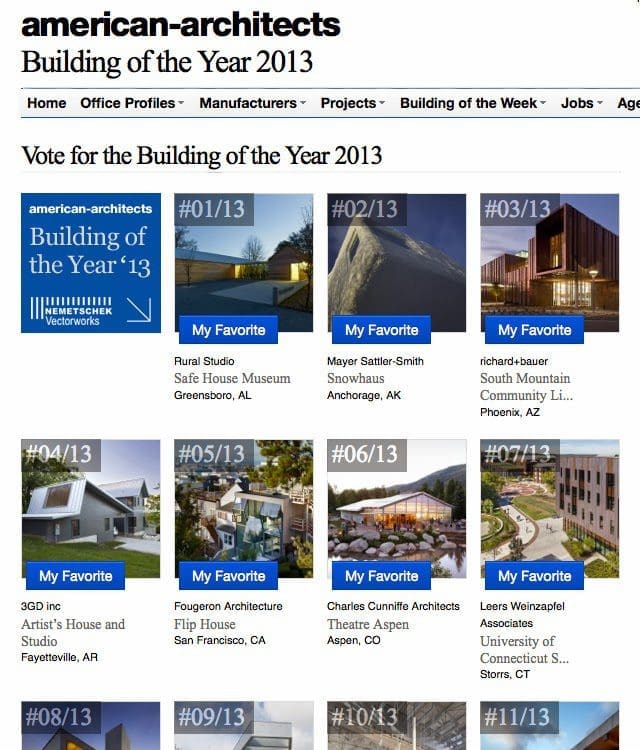This screenshot has width=640, height=750.
Task: Open the Jobs menu
Action: (x=581, y=103)
